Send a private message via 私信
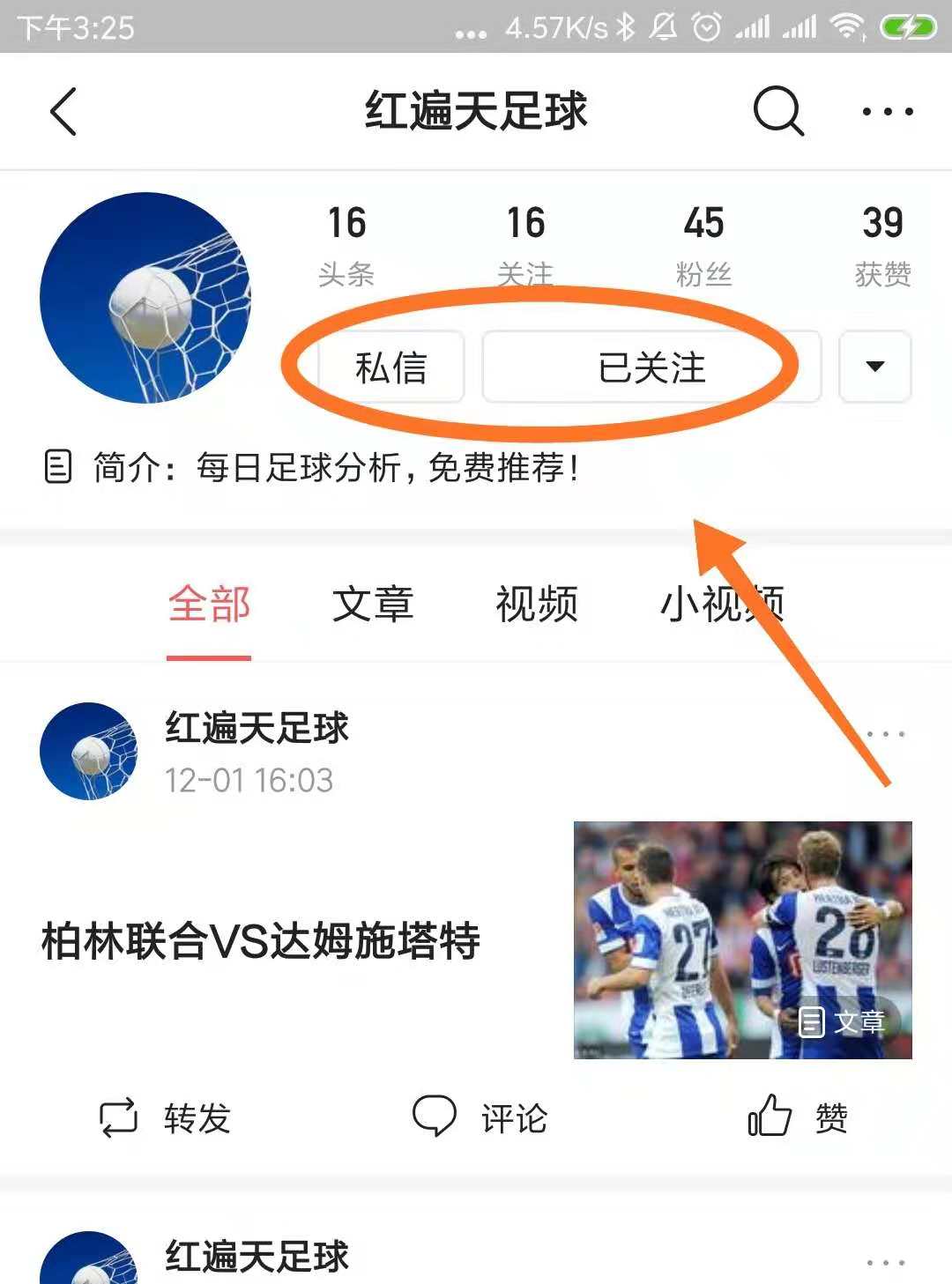 point(390,368)
